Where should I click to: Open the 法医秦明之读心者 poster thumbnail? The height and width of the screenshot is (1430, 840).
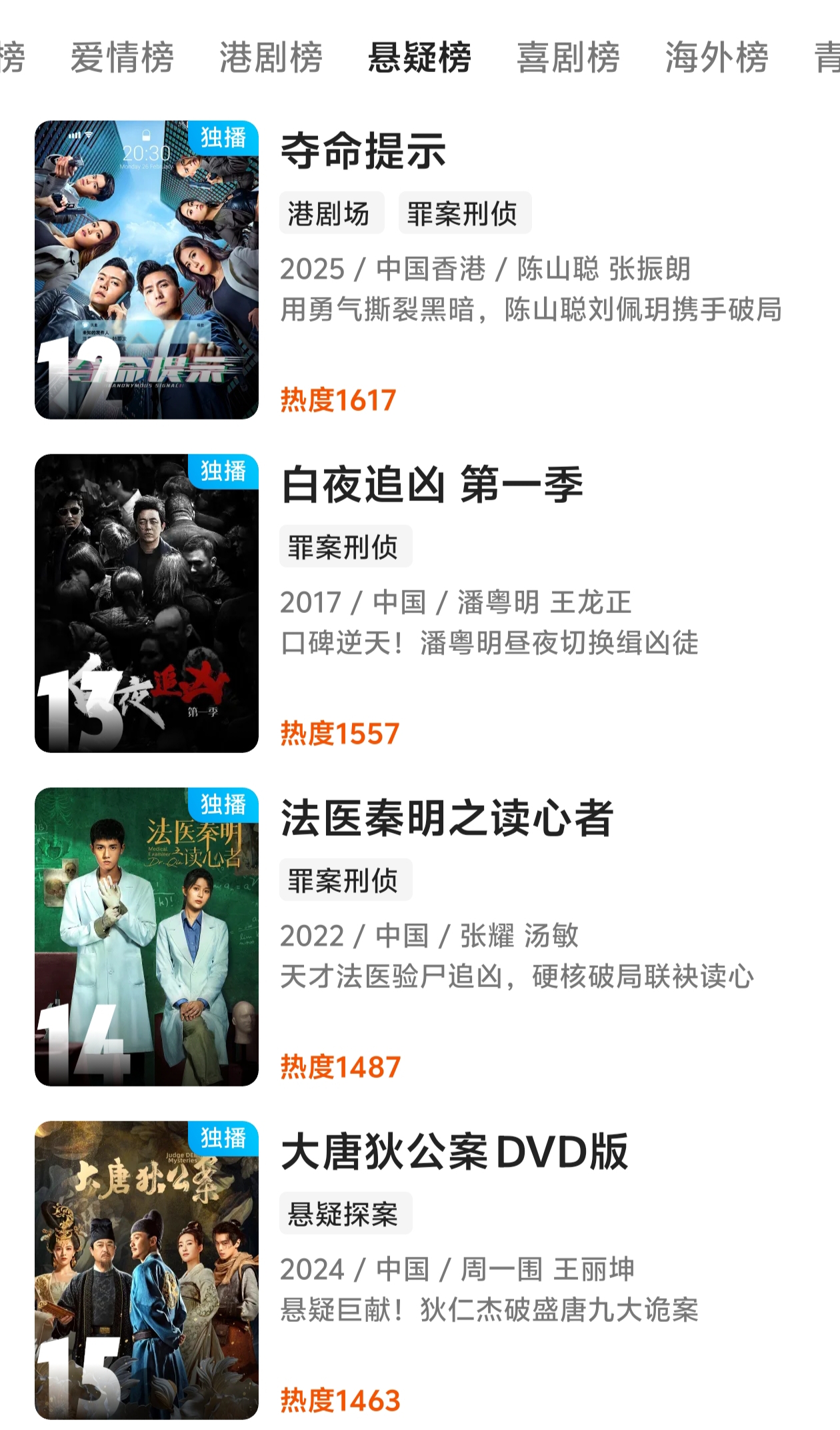click(147, 936)
